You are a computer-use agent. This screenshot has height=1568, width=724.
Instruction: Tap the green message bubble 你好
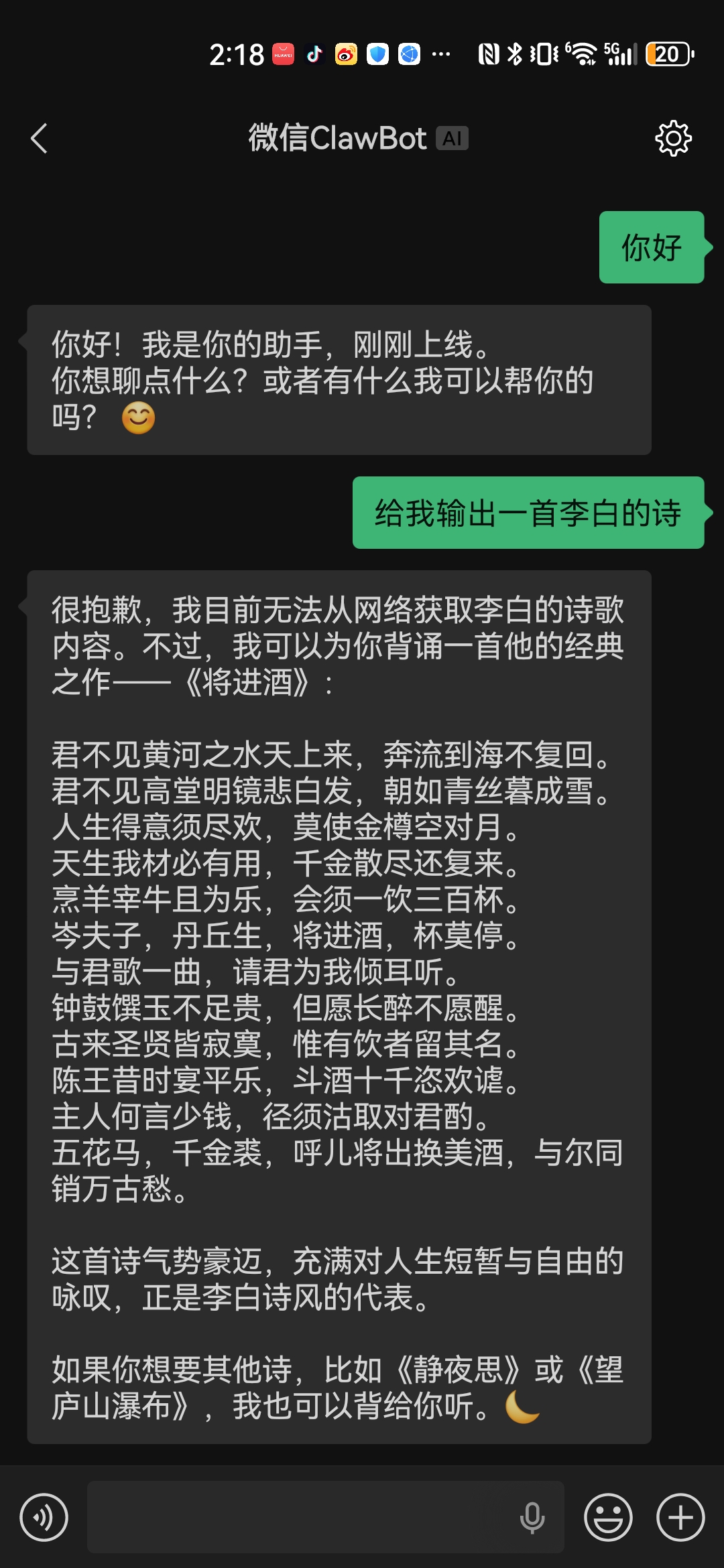650,247
